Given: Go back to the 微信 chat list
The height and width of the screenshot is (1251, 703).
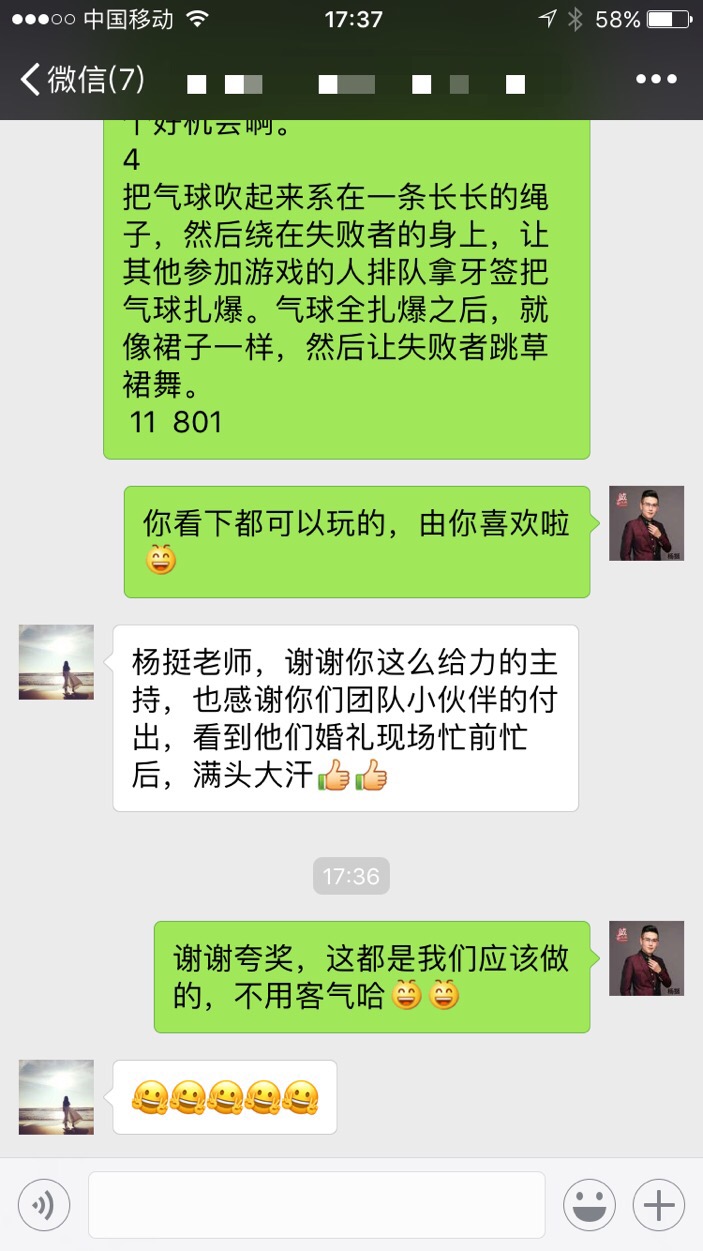Looking at the screenshot, I should [82, 80].
